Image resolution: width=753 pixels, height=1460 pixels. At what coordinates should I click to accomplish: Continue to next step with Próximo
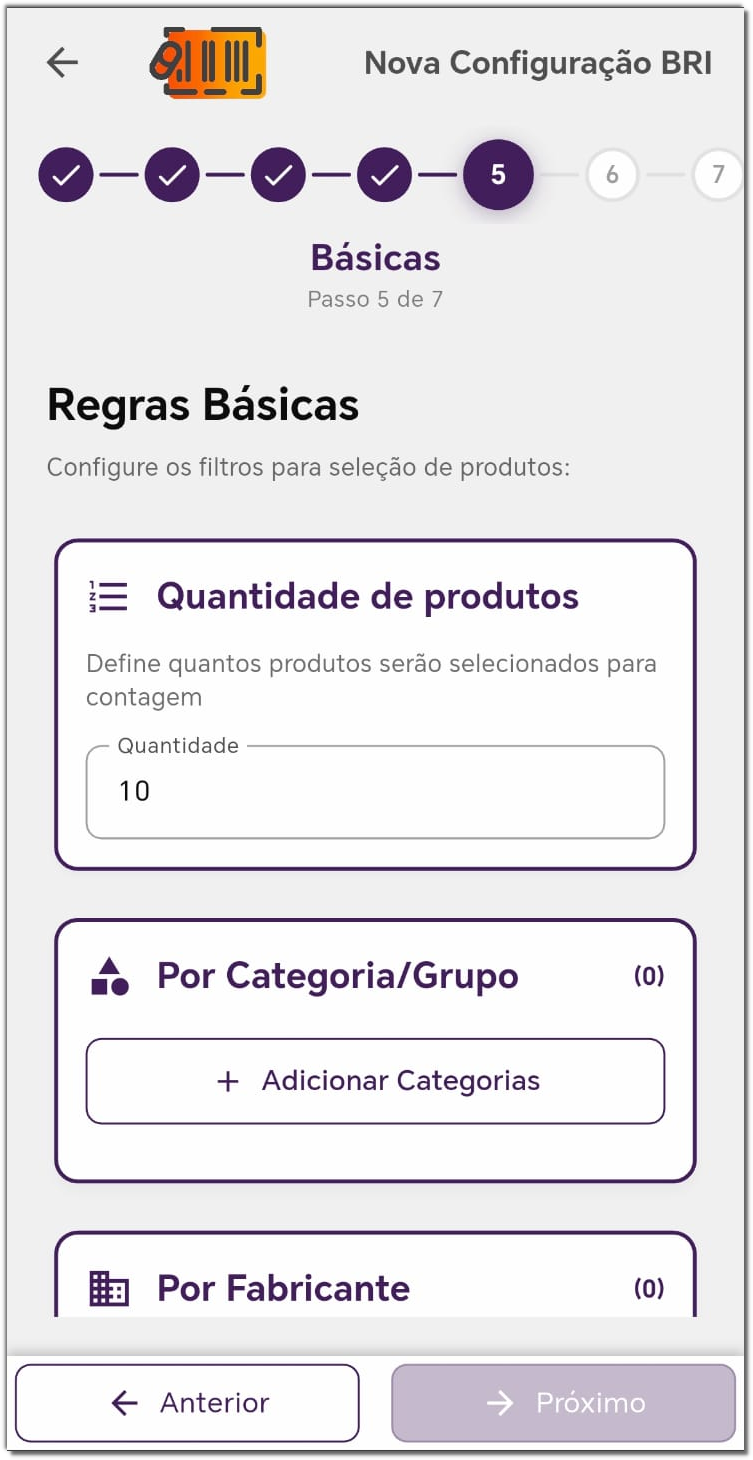click(564, 1403)
